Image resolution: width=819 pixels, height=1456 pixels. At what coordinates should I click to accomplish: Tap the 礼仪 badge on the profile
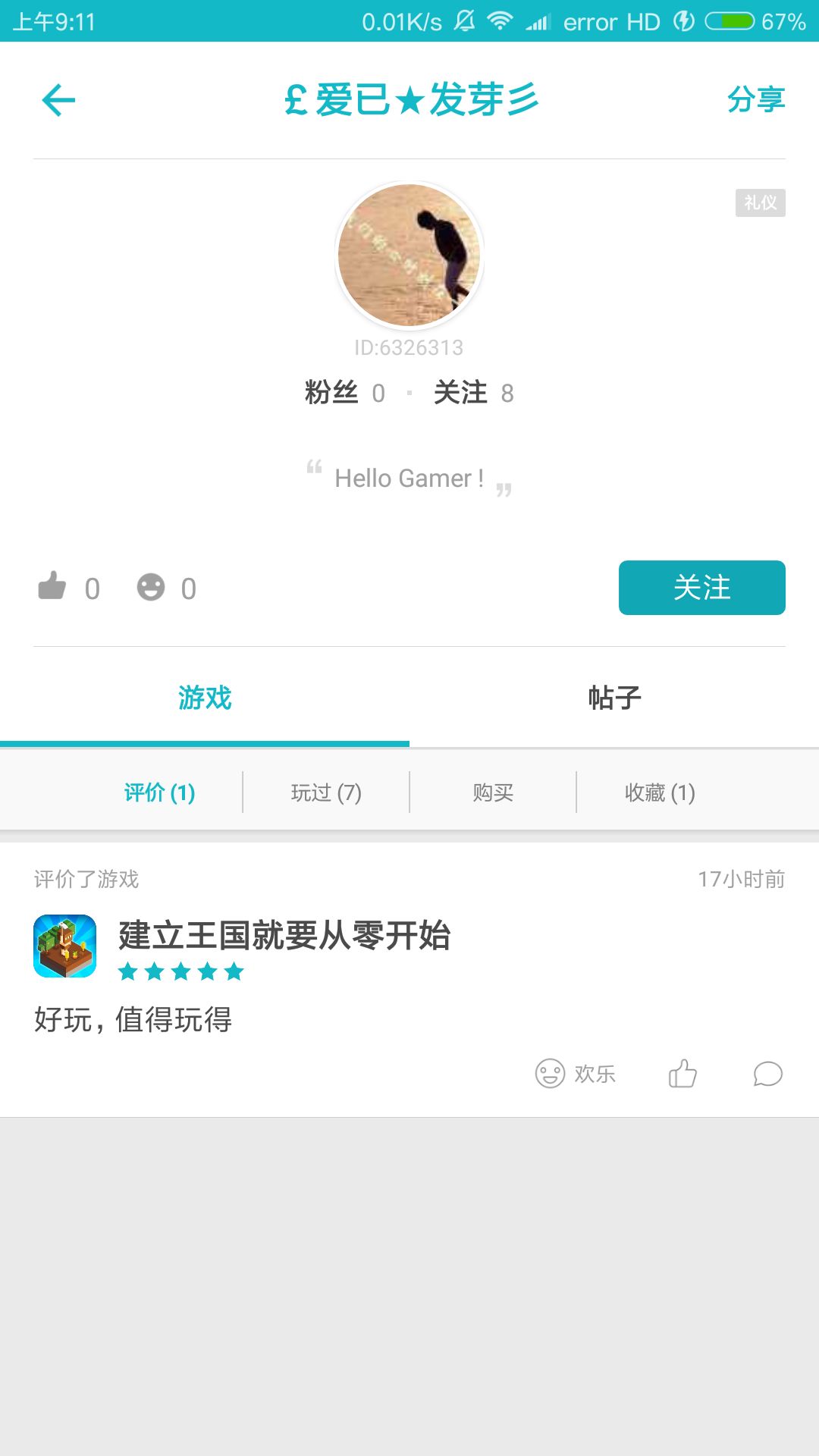click(759, 202)
